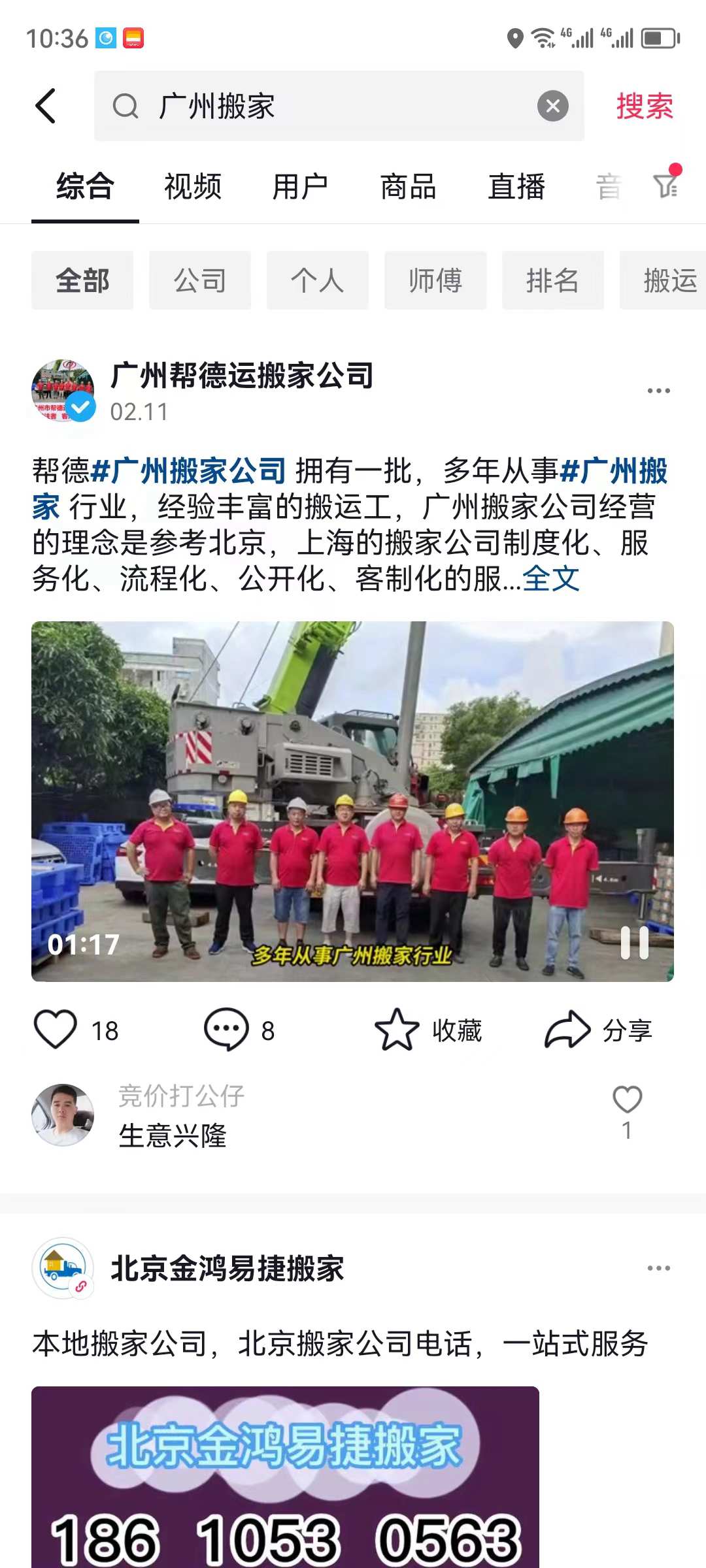Tap the red 搜索 button
This screenshot has width=706, height=1568.
(644, 106)
